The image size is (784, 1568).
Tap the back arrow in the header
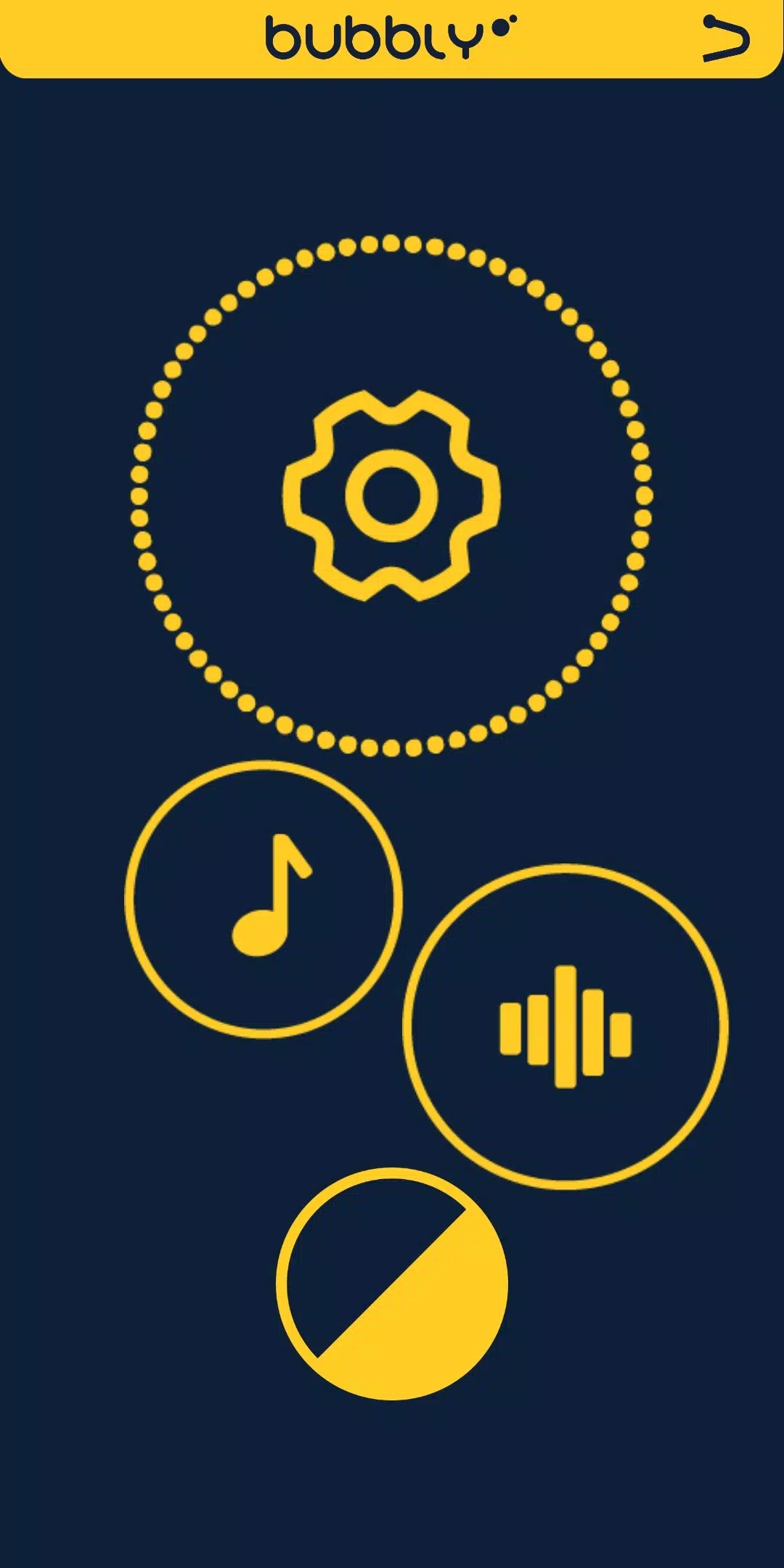pos(726,39)
